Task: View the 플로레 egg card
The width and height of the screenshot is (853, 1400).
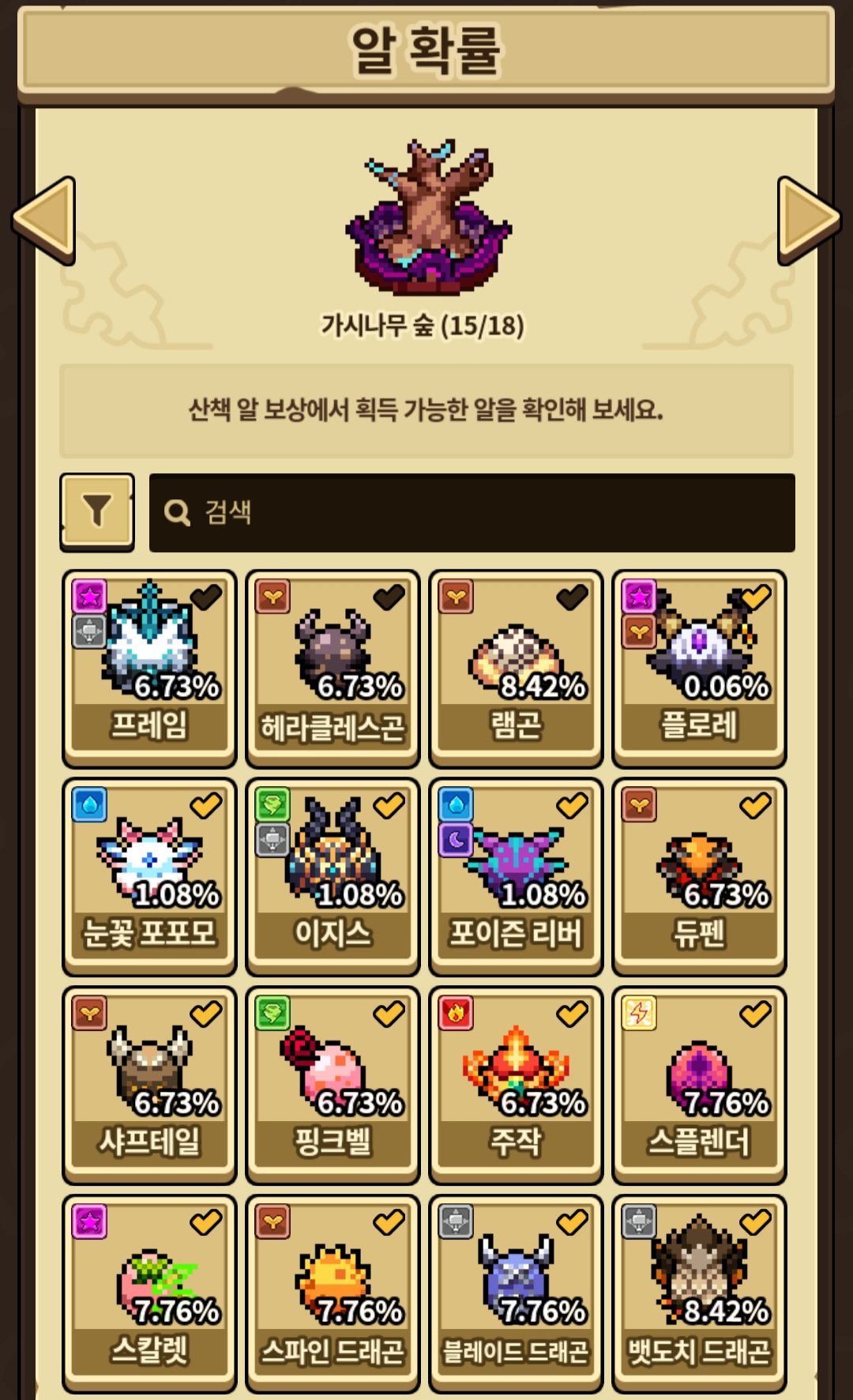Action: pos(699,668)
